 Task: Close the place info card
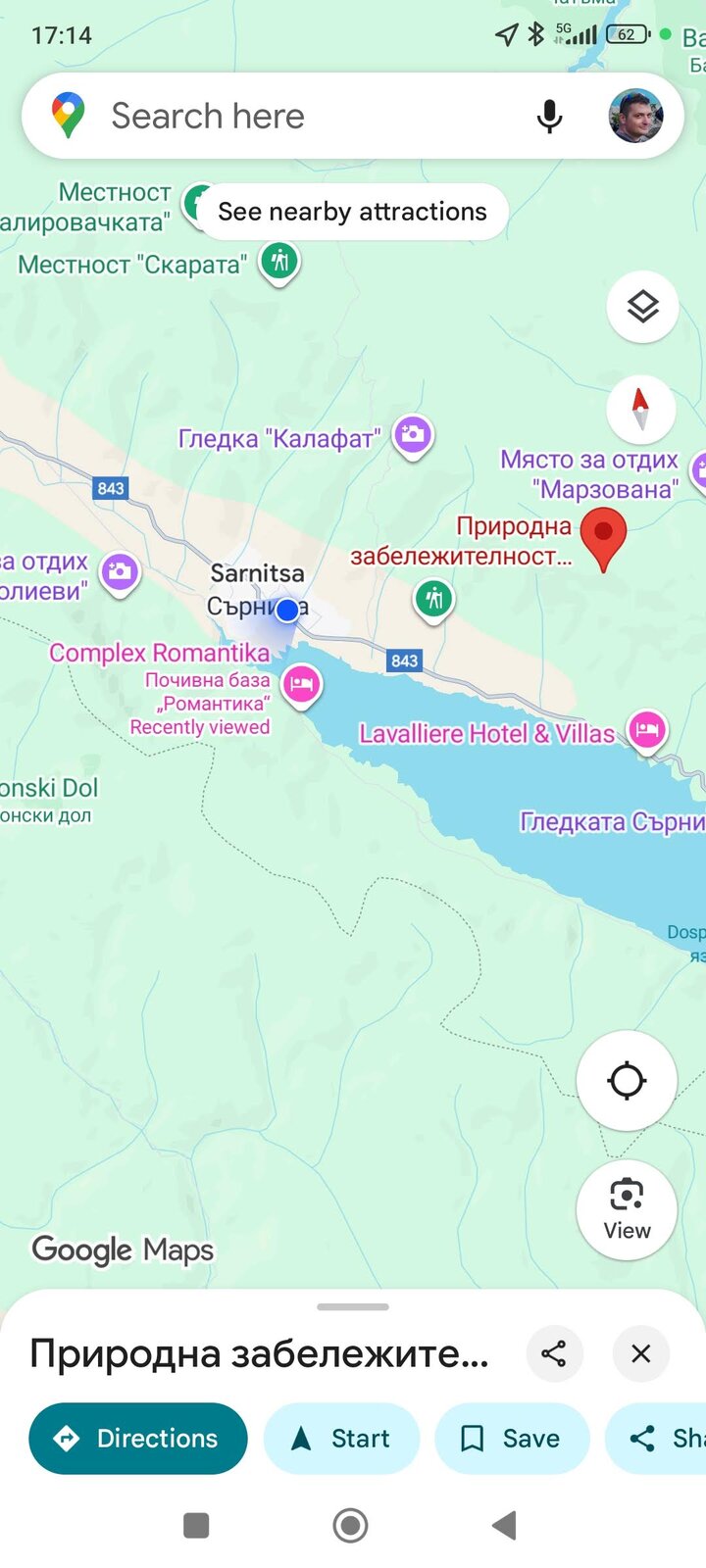(x=640, y=1353)
